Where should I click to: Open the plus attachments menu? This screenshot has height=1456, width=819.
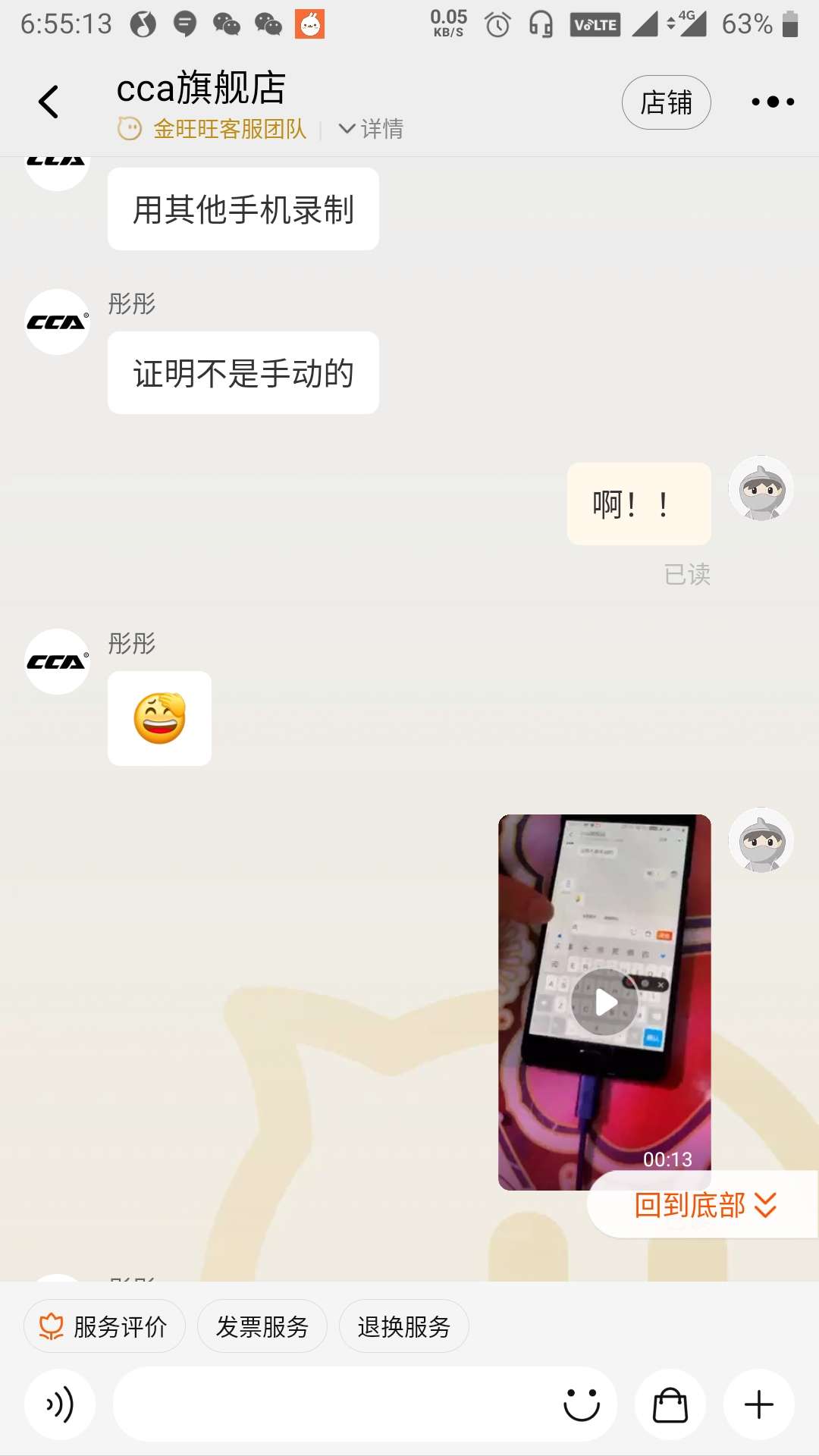point(758,1405)
